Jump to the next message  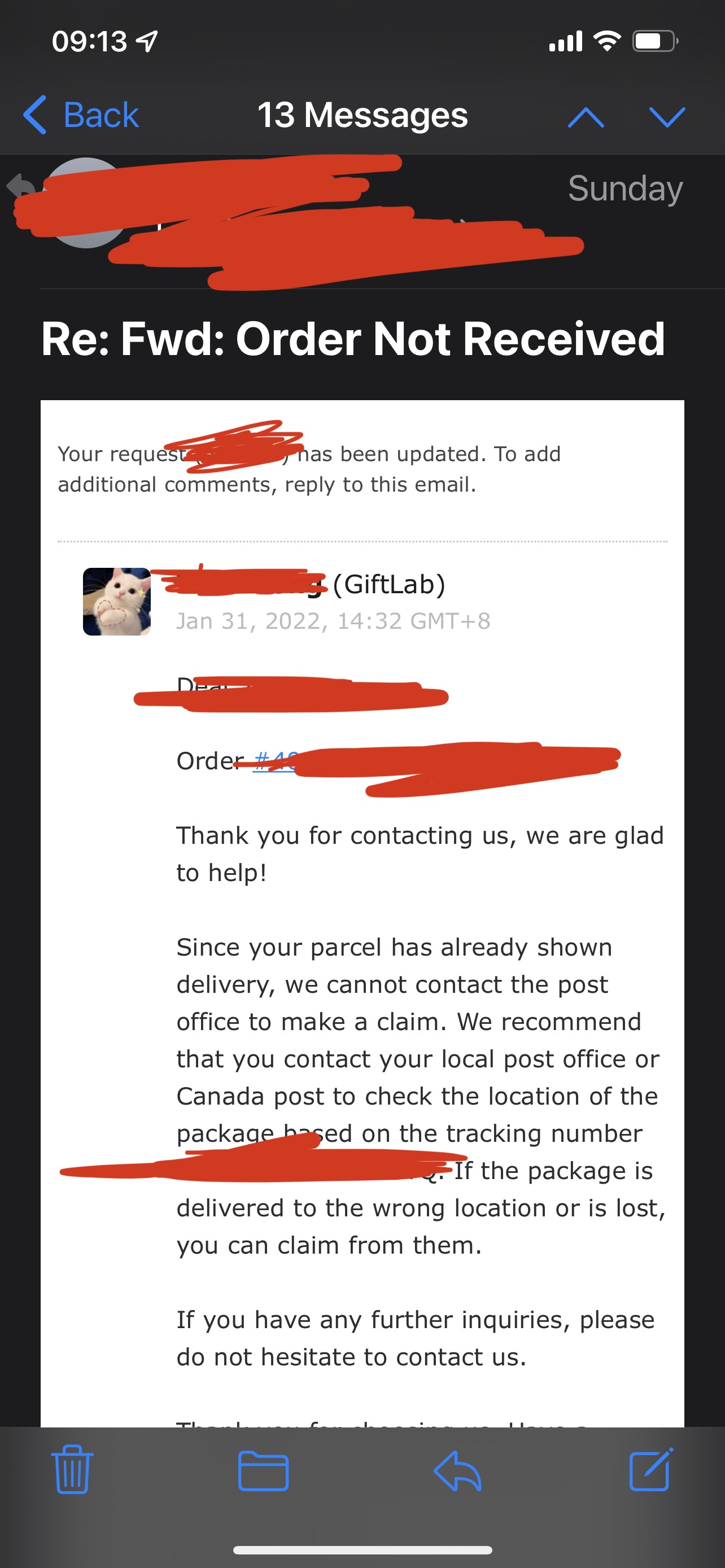(x=667, y=116)
